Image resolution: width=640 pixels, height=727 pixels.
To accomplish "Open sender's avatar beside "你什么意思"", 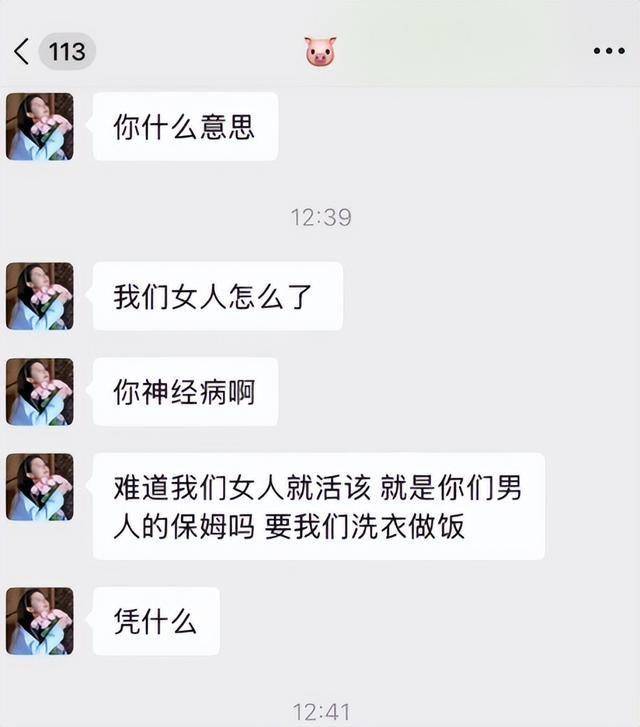I will (40, 127).
